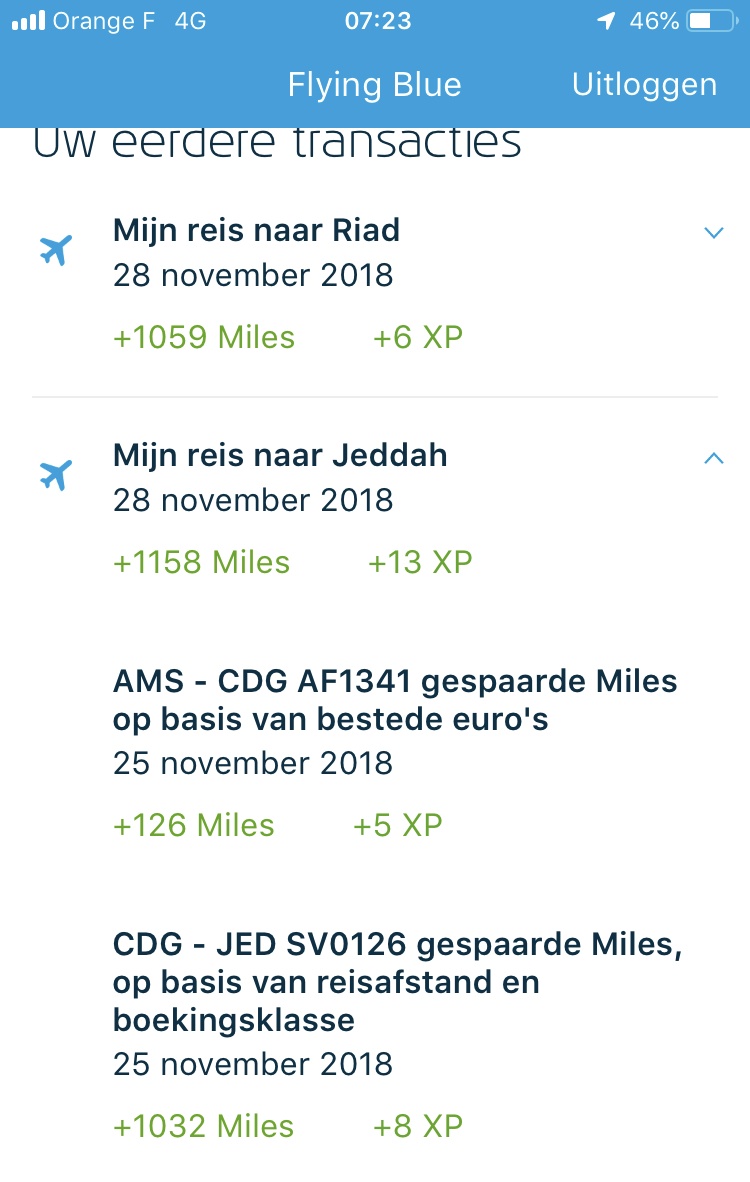This screenshot has width=750, height=1182.
Task: Tap the battery indicator icon
Action: 710,20
